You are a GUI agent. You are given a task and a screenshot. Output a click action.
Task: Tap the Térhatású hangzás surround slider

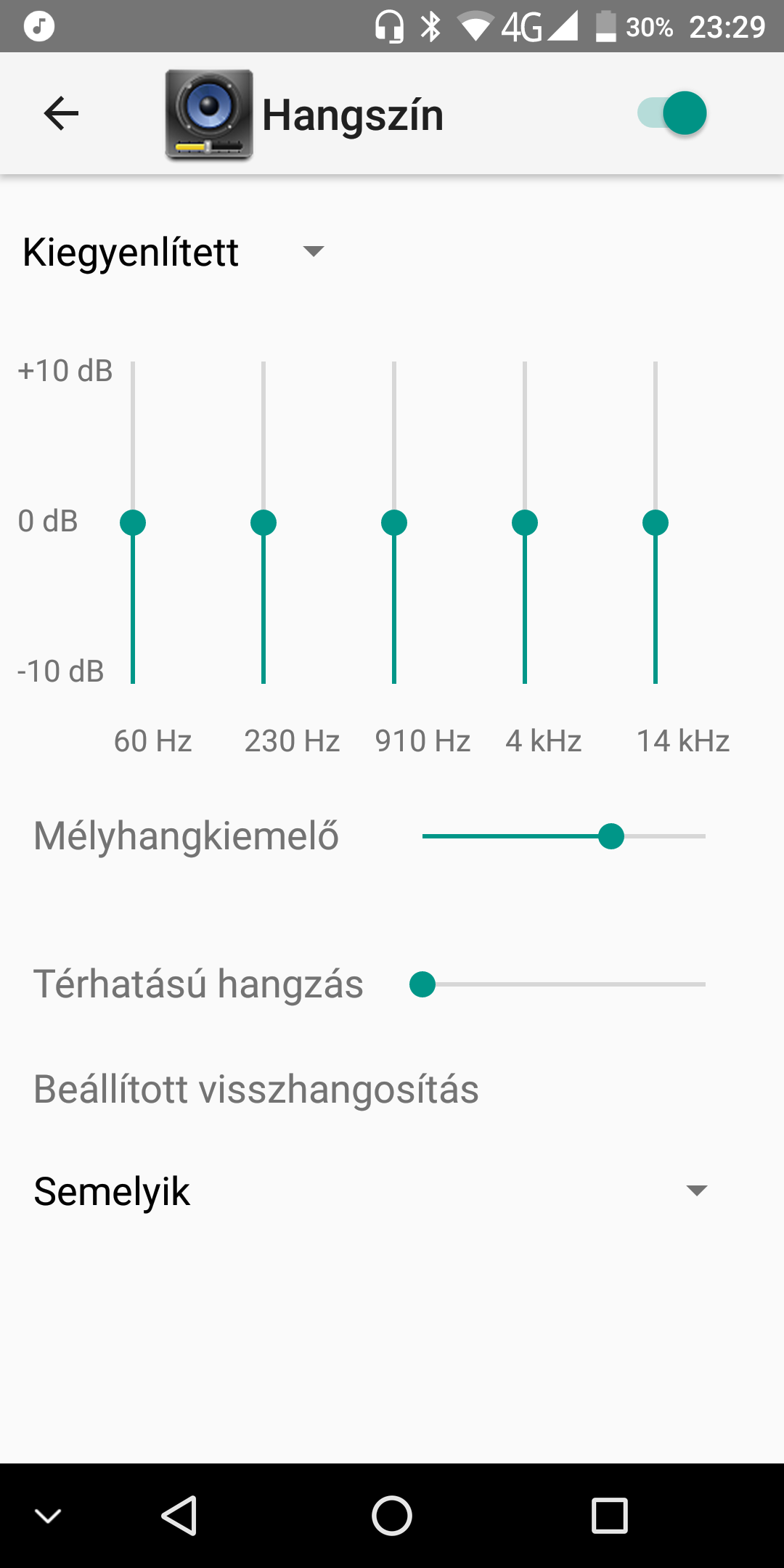coord(564,984)
